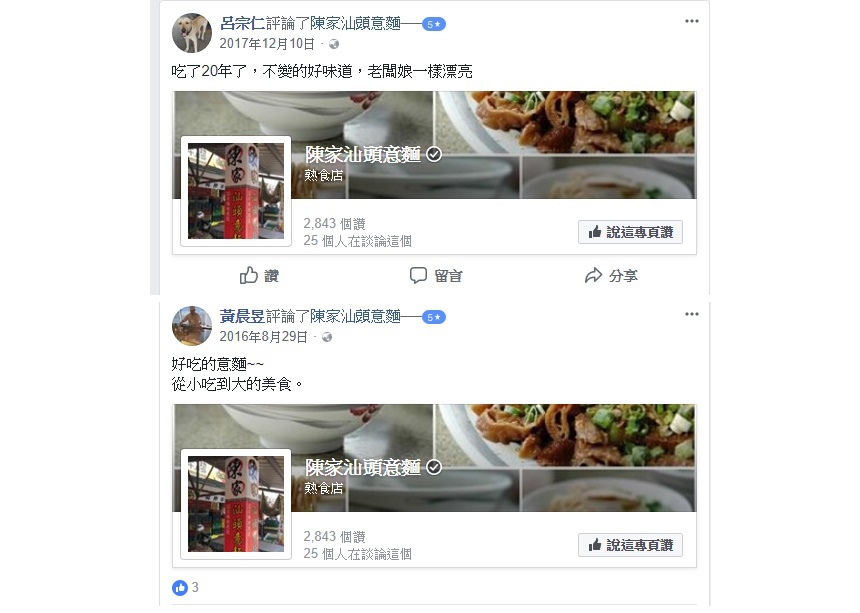Viewport: 860px width, 613px height.
Task: Open the overflow menu on 黃晨昱's review
Action: (x=692, y=314)
